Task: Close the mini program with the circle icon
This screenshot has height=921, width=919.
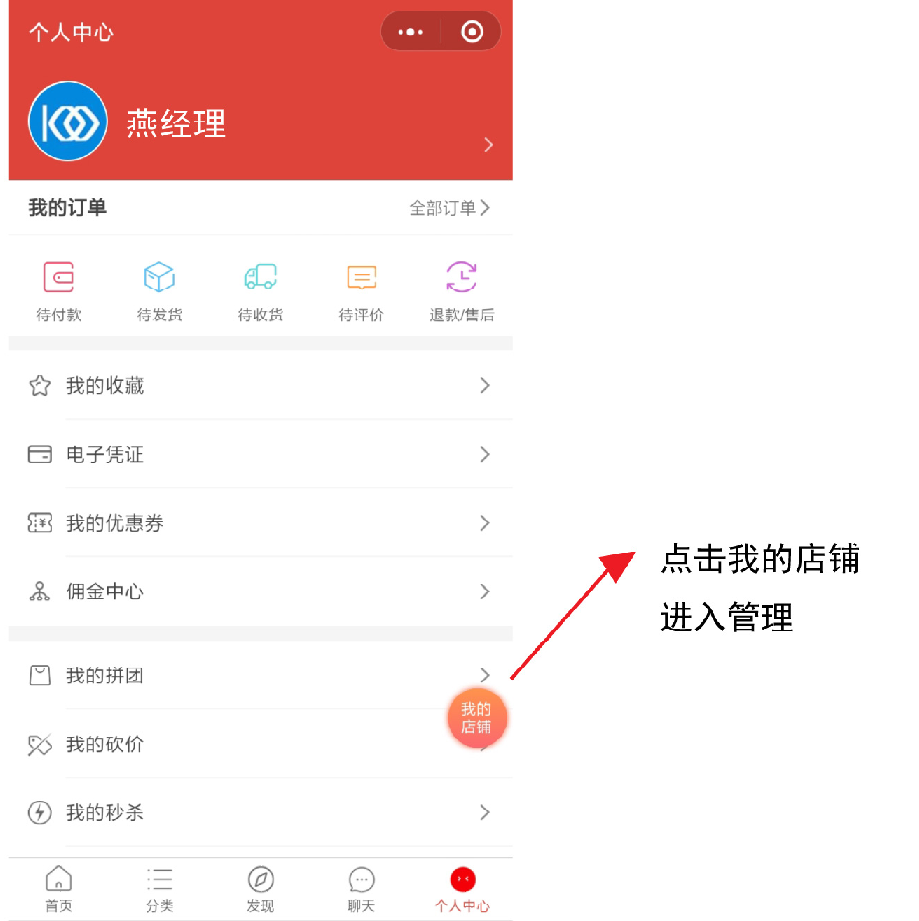Action: [x=472, y=32]
